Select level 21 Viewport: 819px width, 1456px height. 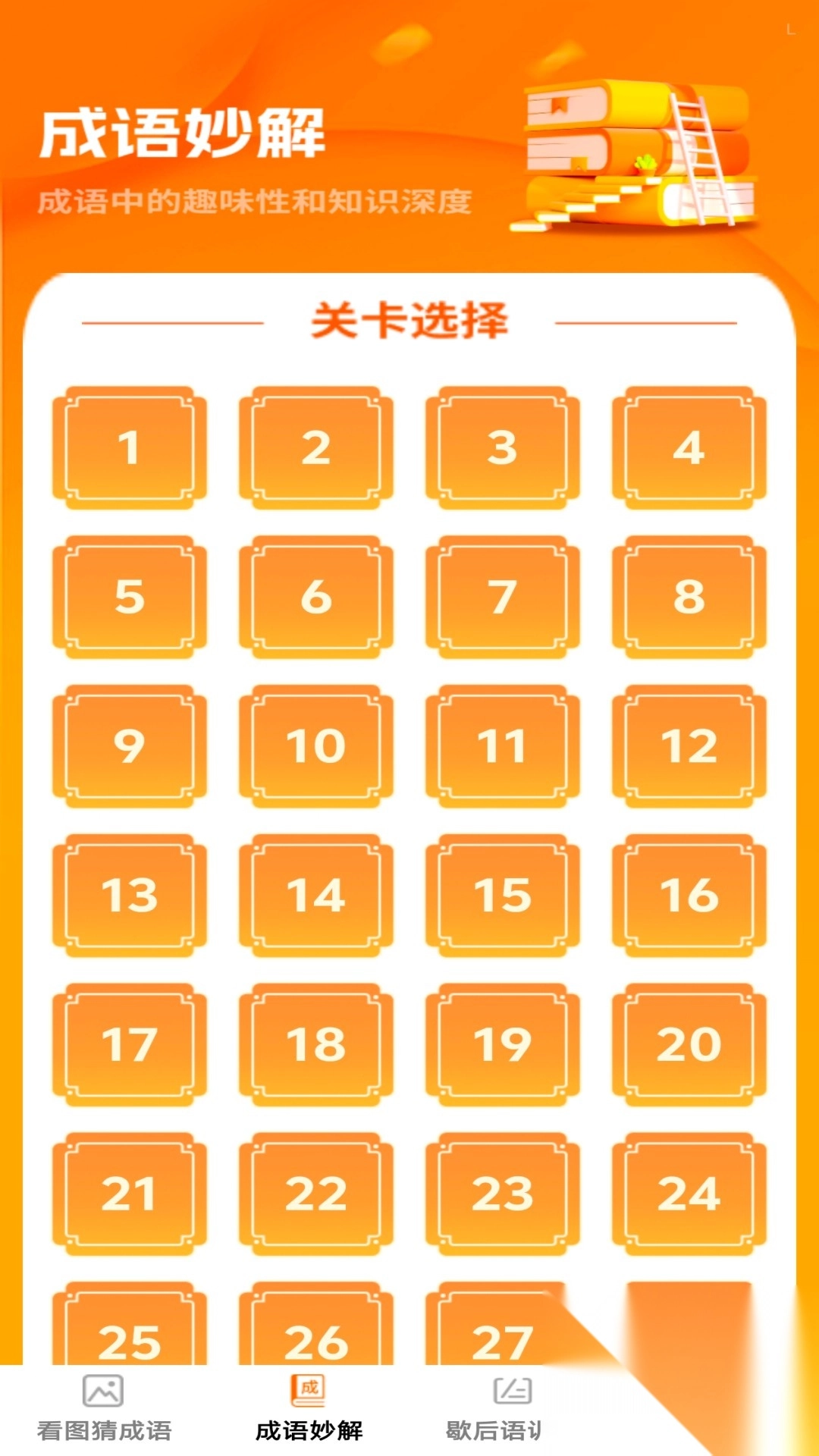coord(129,1194)
